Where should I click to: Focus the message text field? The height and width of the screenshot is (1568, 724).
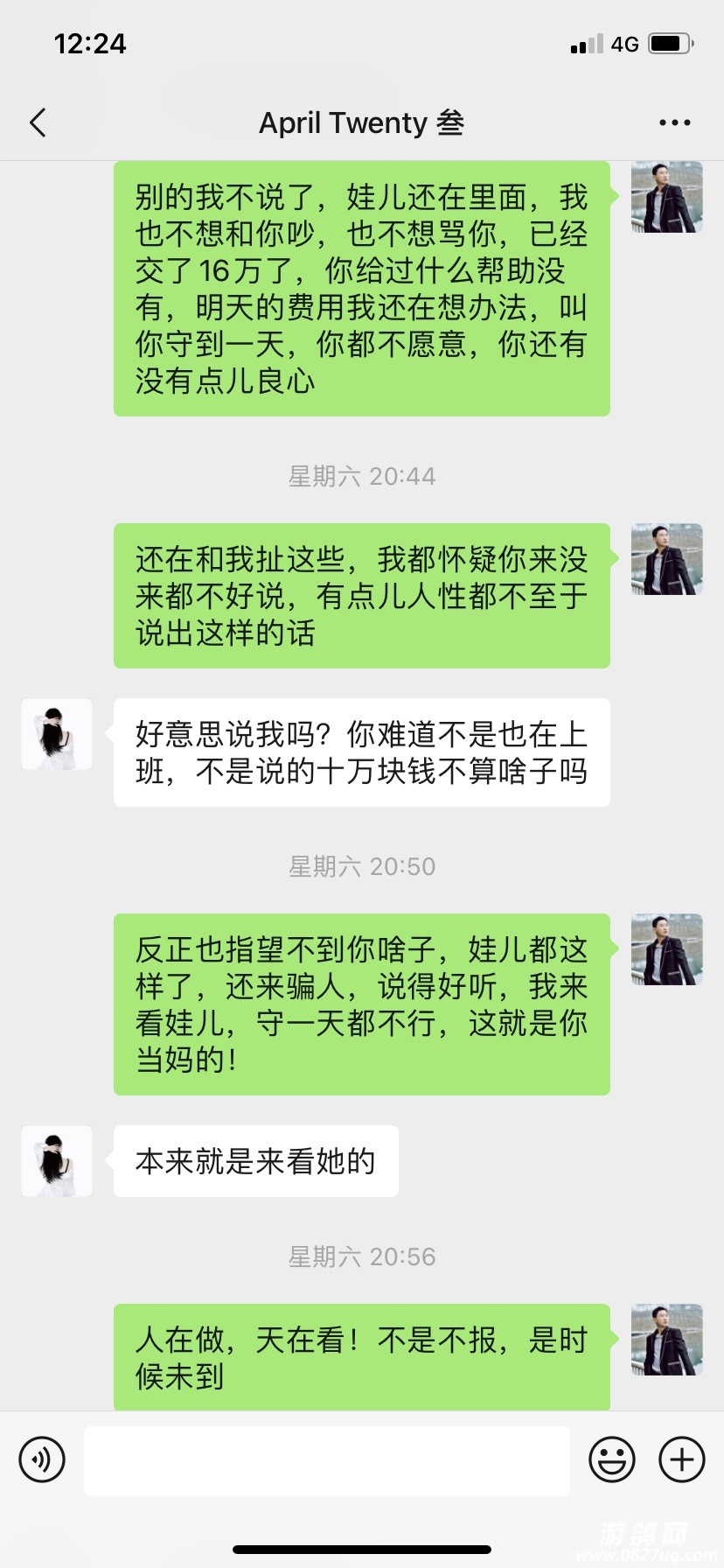click(x=326, y=1460)
